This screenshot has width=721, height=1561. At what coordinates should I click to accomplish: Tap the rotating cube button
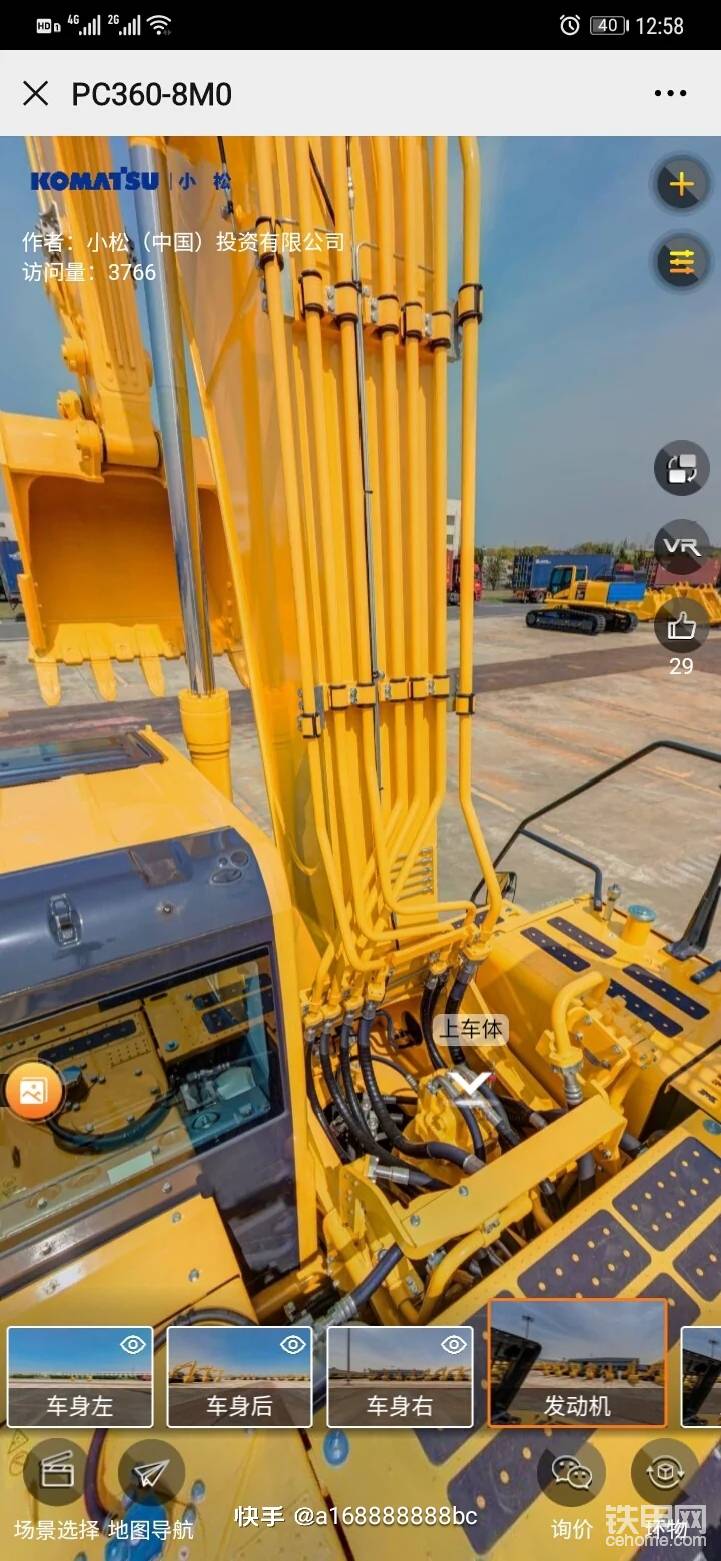point(665,1471)
